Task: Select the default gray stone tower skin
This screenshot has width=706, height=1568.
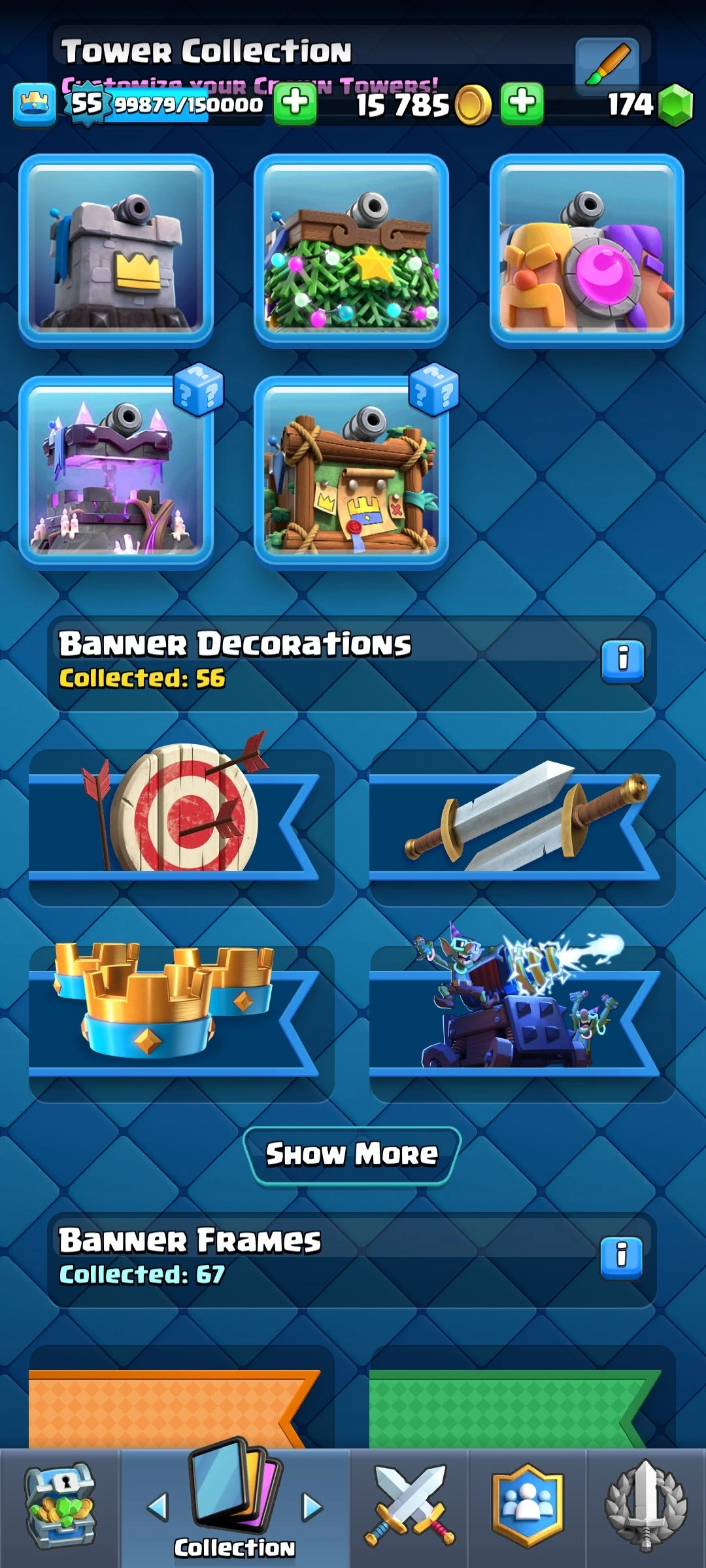Action: 116,251
